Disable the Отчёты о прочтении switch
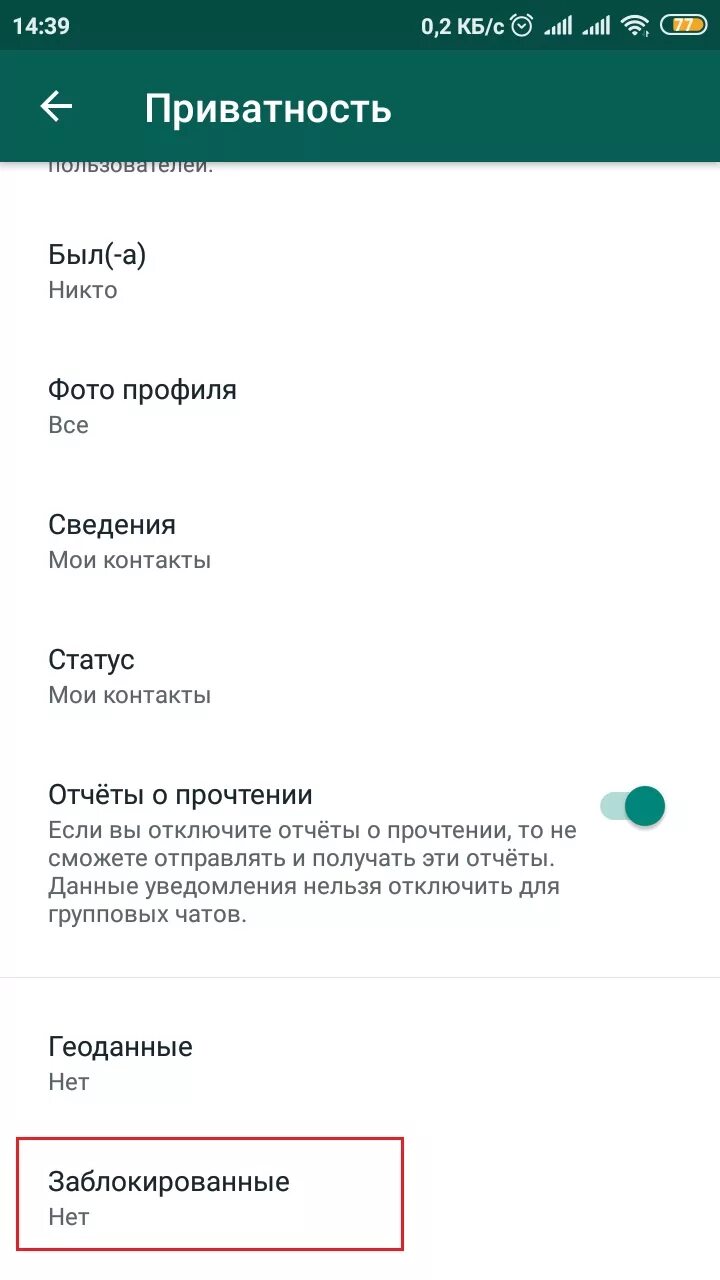This screenshot has height=1280, width=720. point(633,806)
